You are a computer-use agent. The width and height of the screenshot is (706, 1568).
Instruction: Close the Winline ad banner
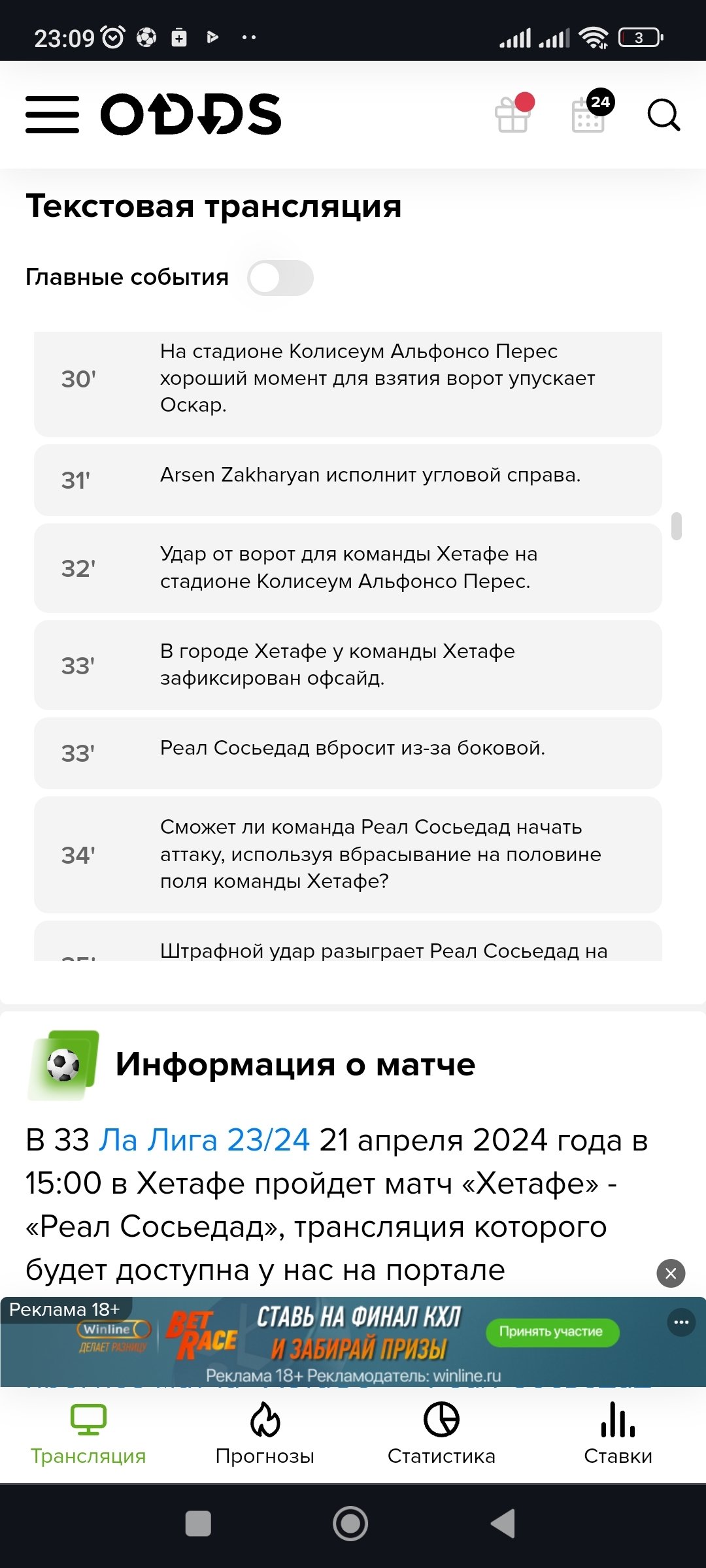click(671, 1273)
